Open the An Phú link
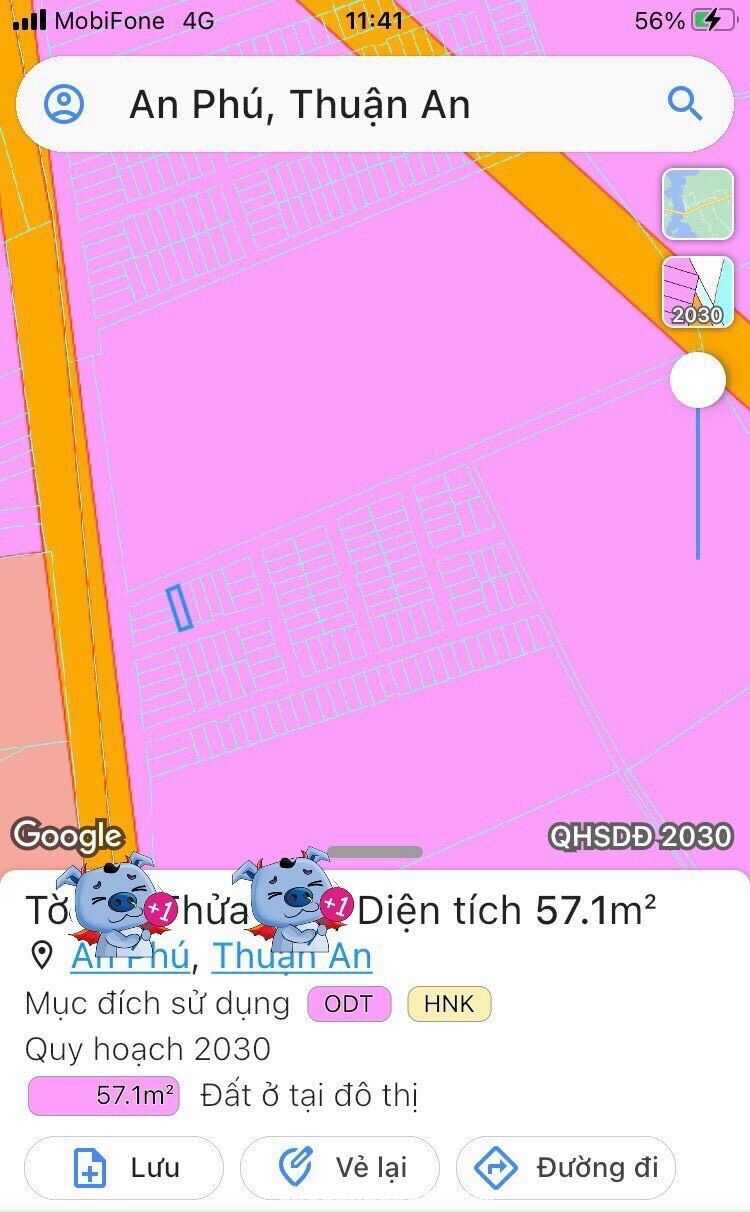Screen dimensions: 750x1212 click(x=130, y=956)
